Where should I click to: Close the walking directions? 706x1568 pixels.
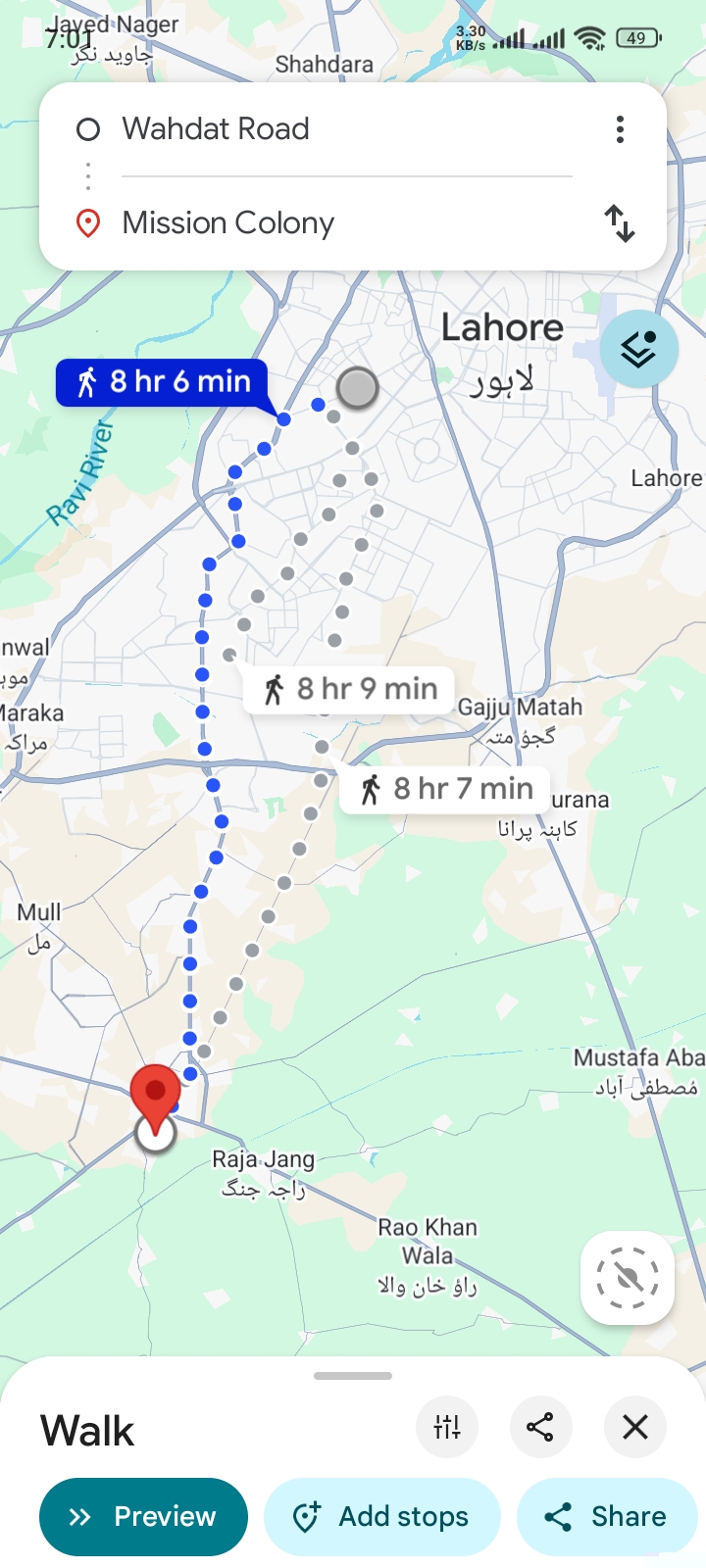click(635, 1427)
